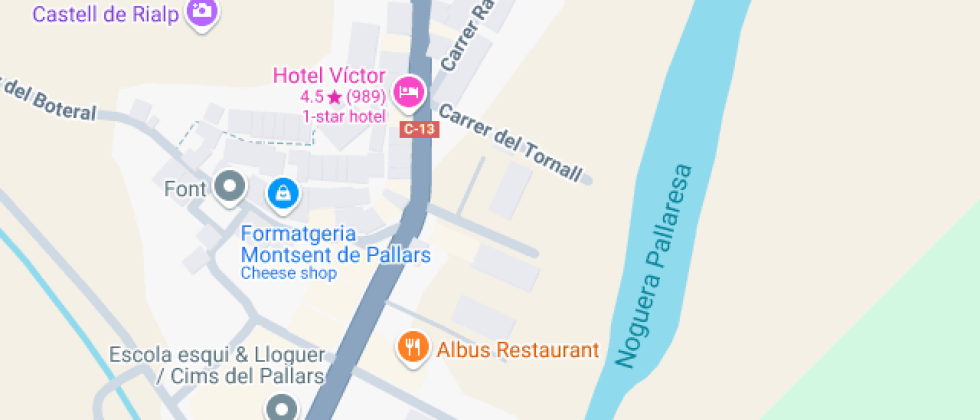Select the Hotel Víctor hotel pin

409,94
